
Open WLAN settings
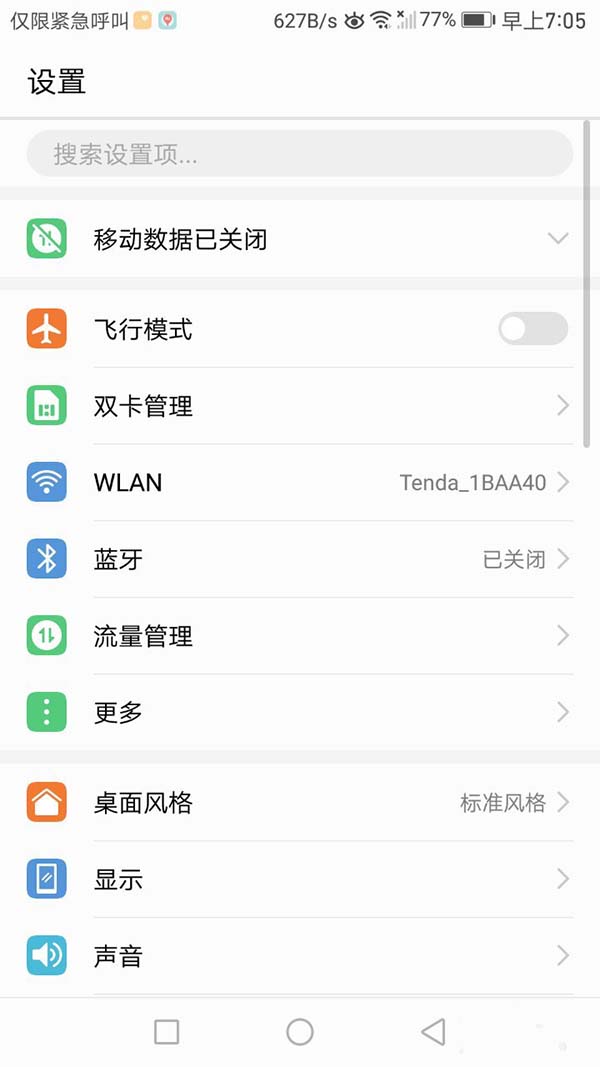[x=300, y=483]
